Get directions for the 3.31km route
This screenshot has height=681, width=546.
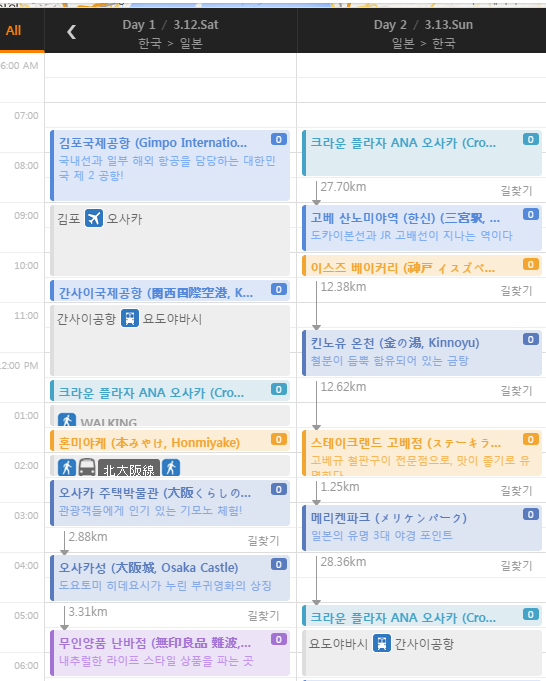[x=263, y=615]
